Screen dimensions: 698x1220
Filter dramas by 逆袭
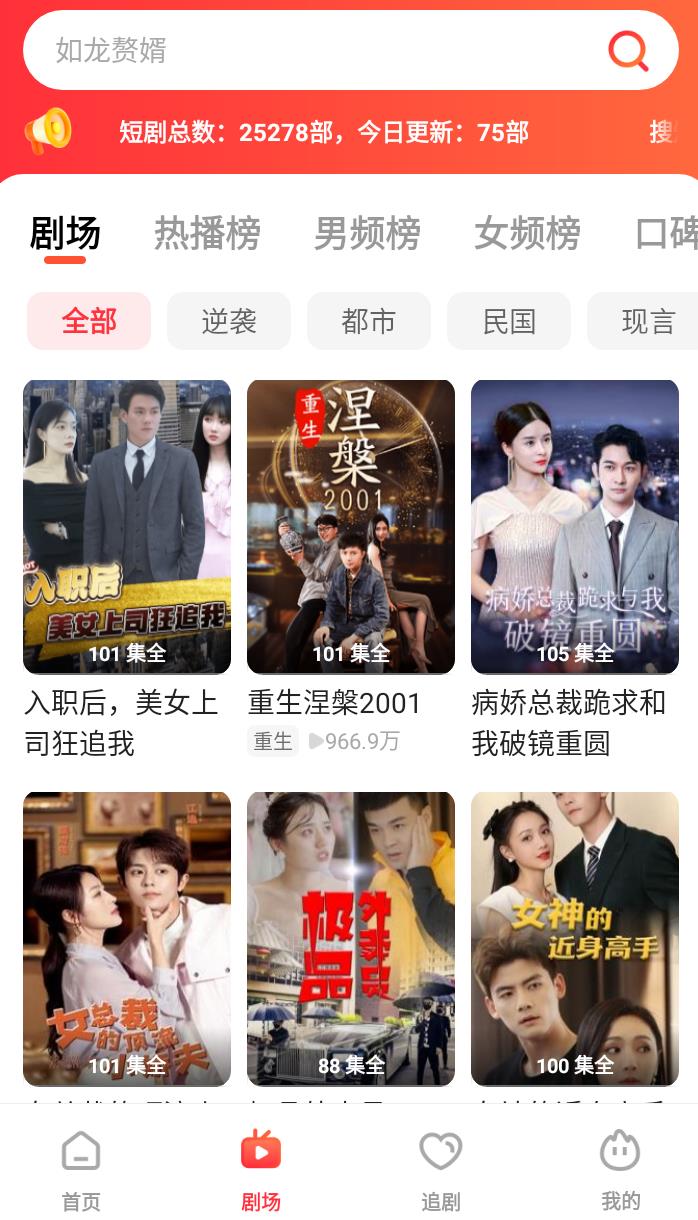(x=229, y=321)
